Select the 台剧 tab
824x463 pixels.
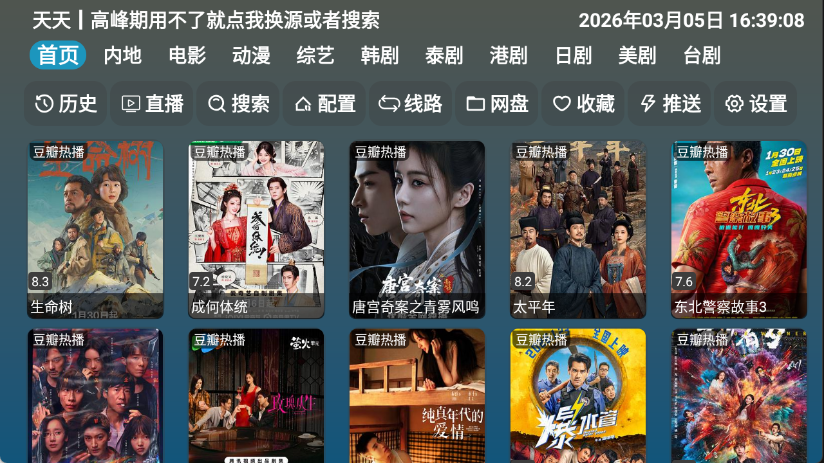(x=702, y=55)
